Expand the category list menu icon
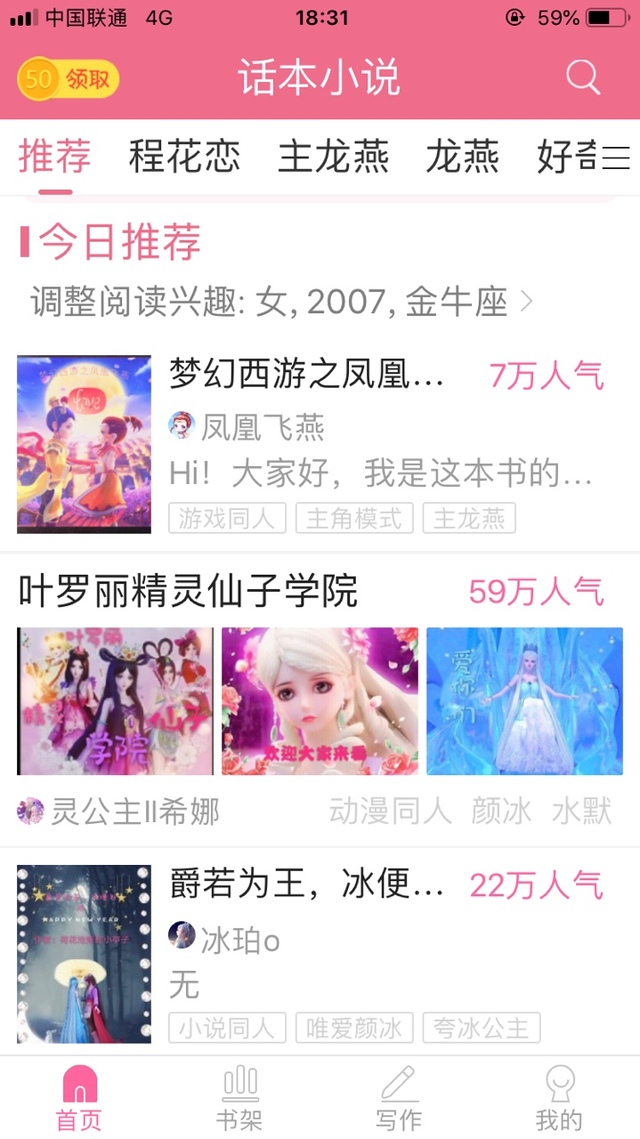 click(616, 158)
